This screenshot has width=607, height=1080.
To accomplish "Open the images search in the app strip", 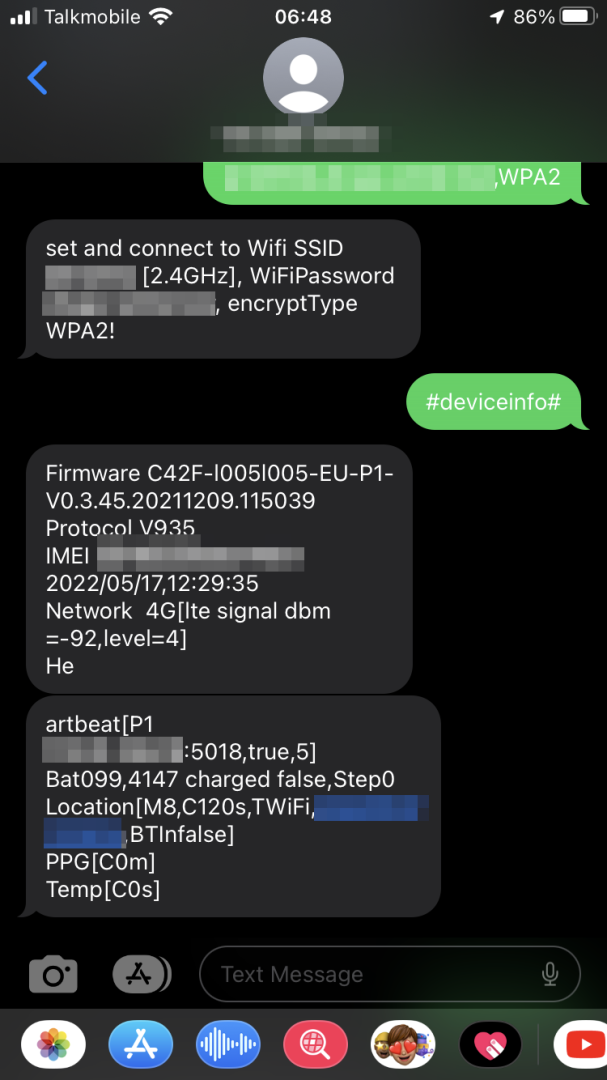I will point(315,1046).
